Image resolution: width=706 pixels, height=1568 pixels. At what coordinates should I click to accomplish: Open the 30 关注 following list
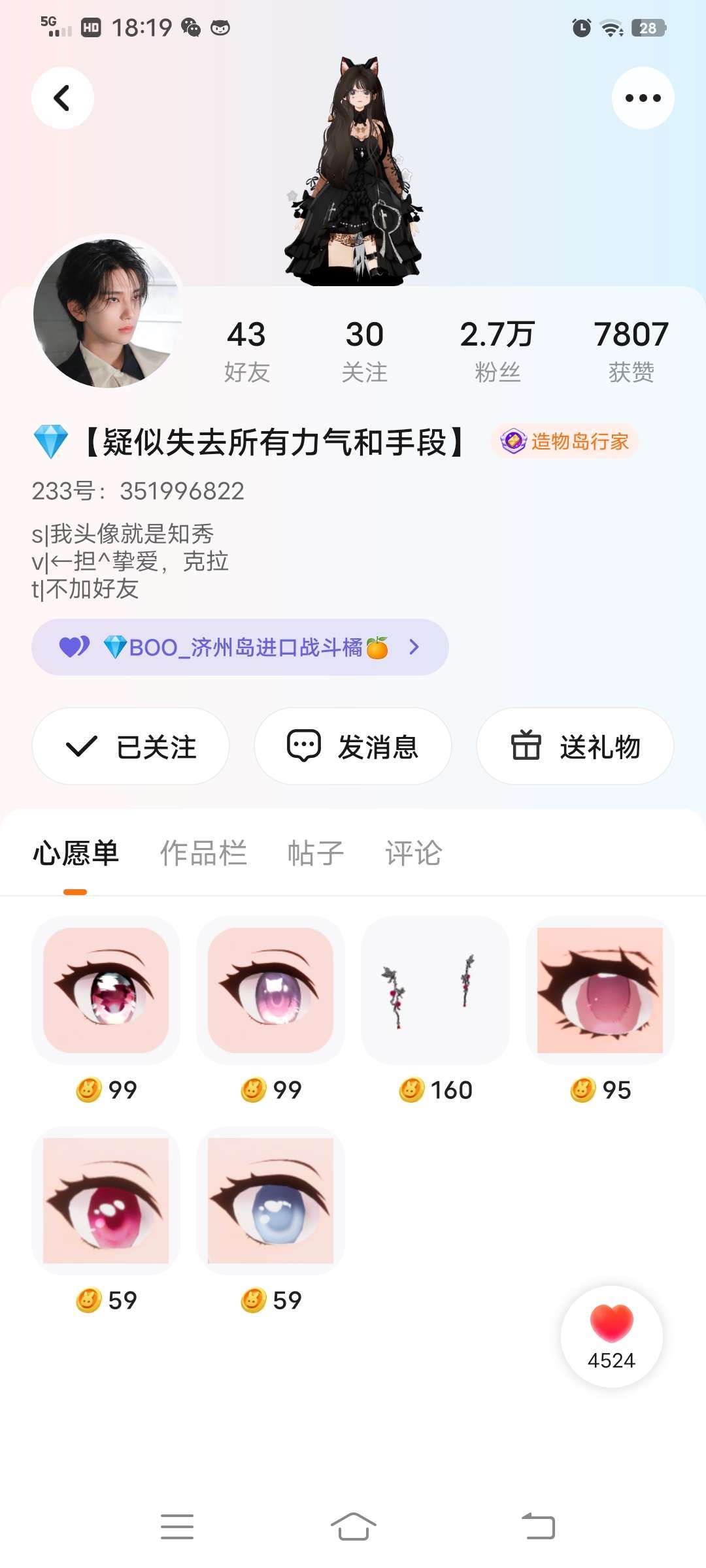click(364, 351)
